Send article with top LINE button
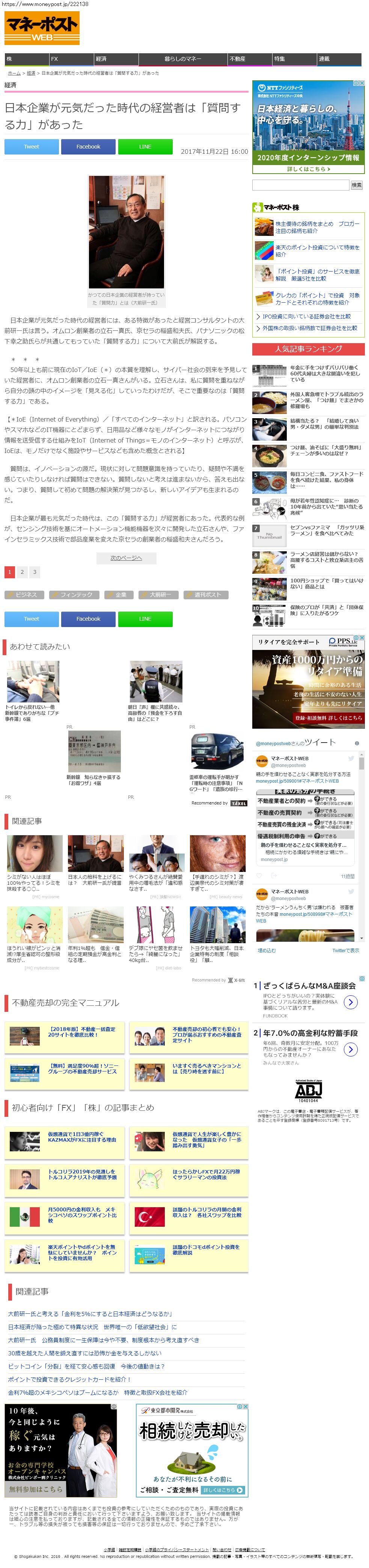This screenshot has width=369, height=1568. (x=145, y=147)
